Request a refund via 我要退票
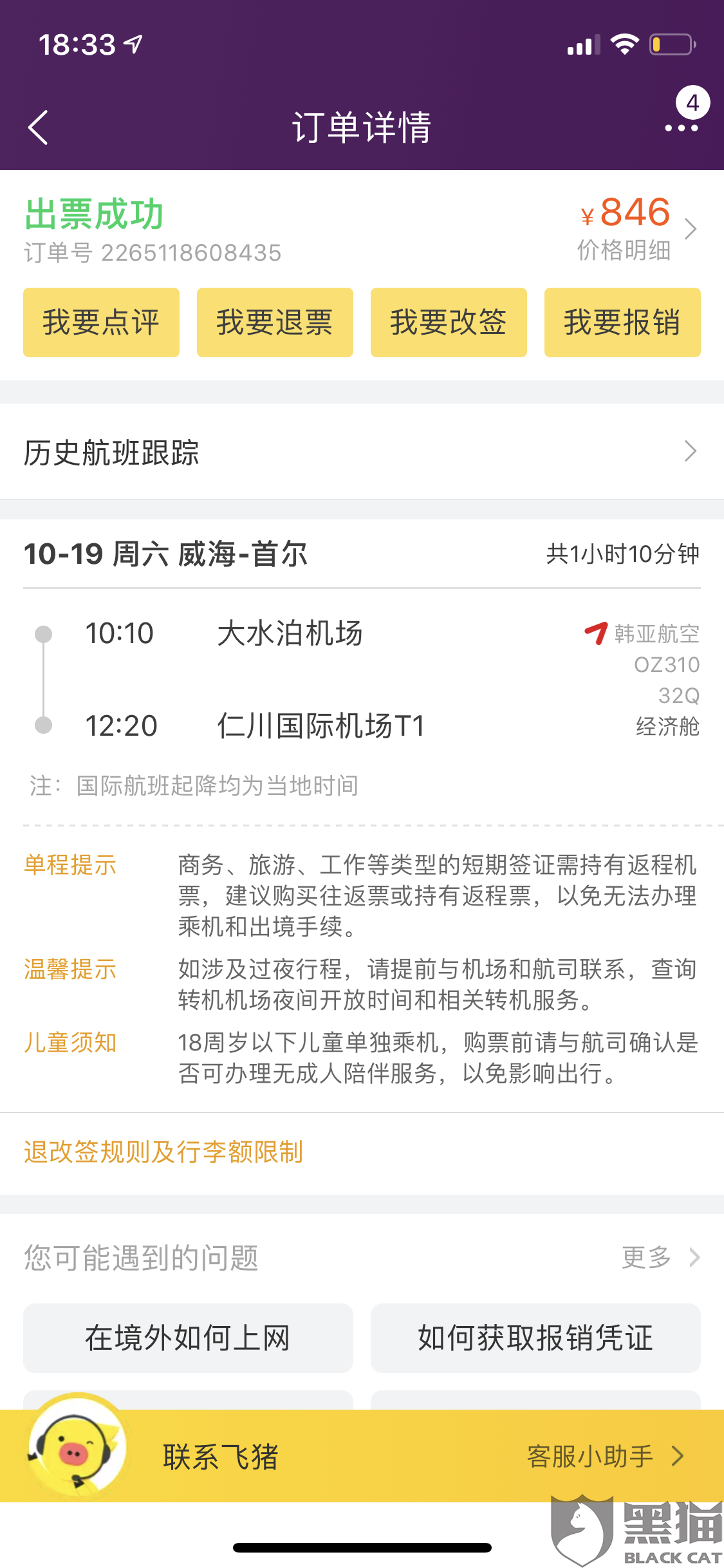 275,322
